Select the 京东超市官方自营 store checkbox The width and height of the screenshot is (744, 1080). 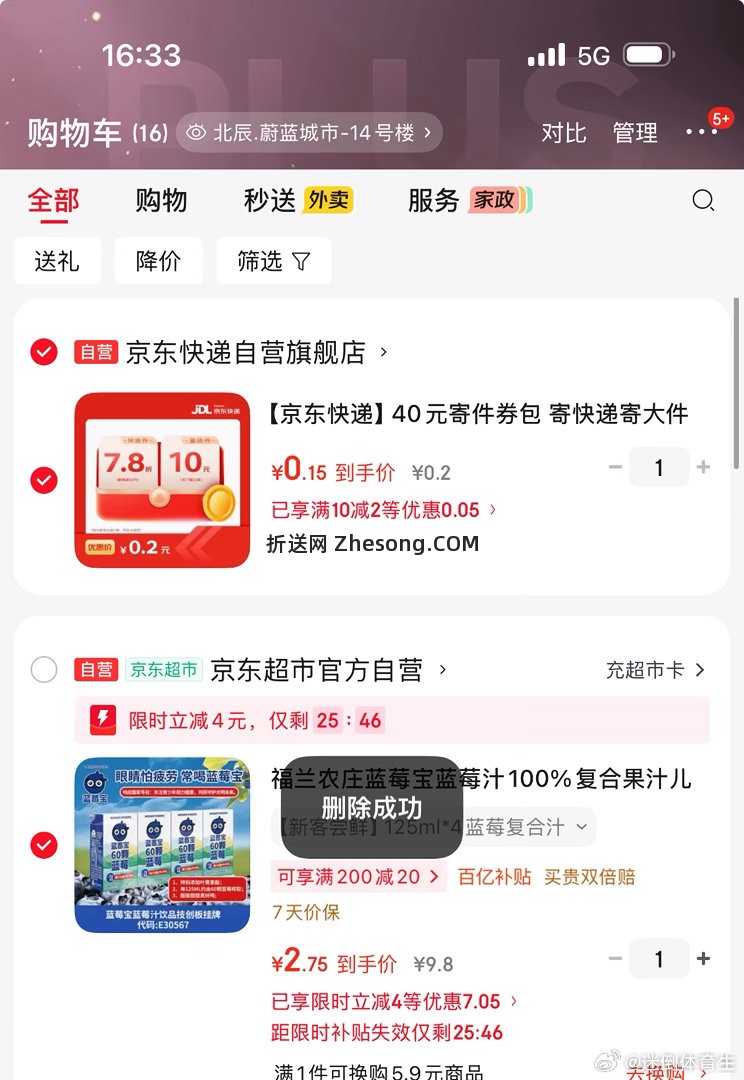click(43, 669)
